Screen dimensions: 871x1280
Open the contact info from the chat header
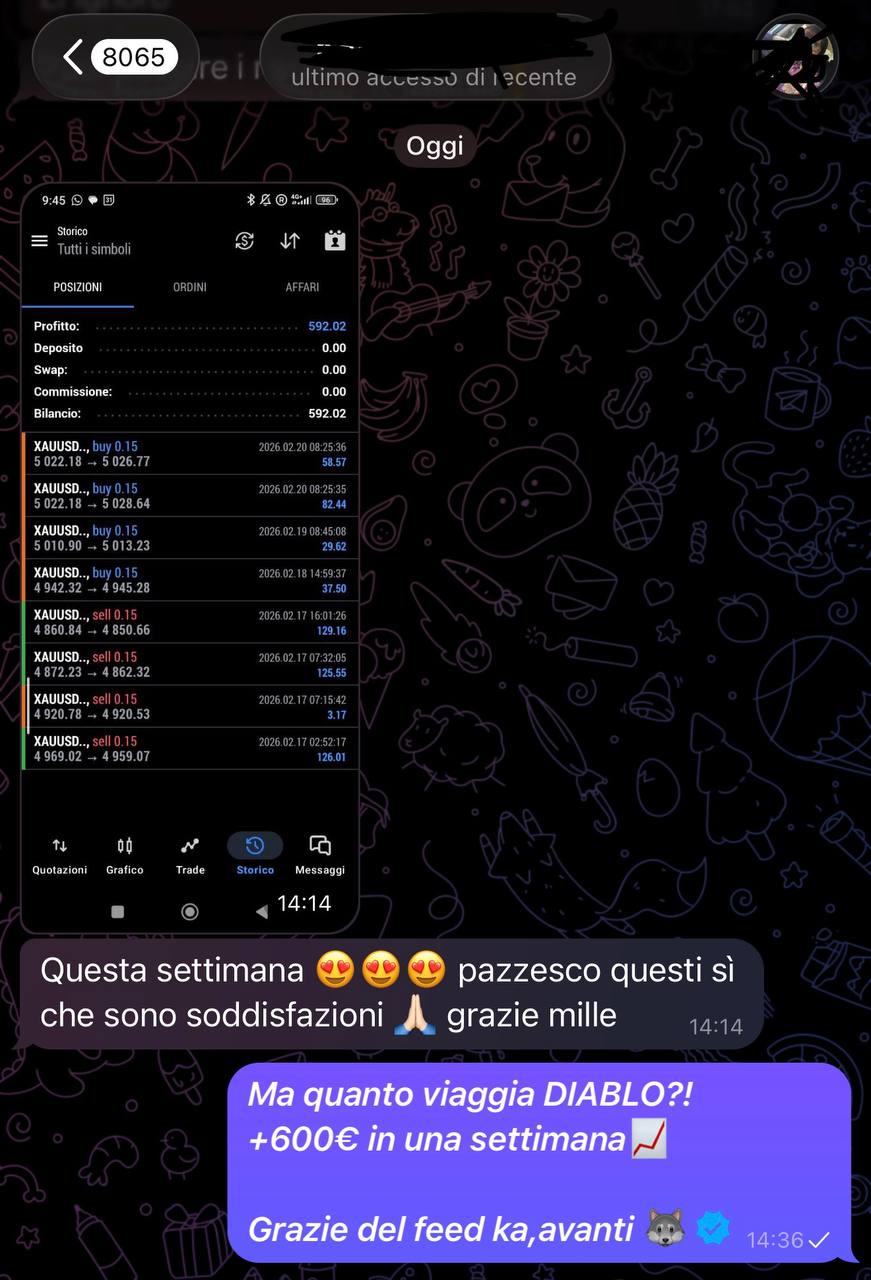434,58
